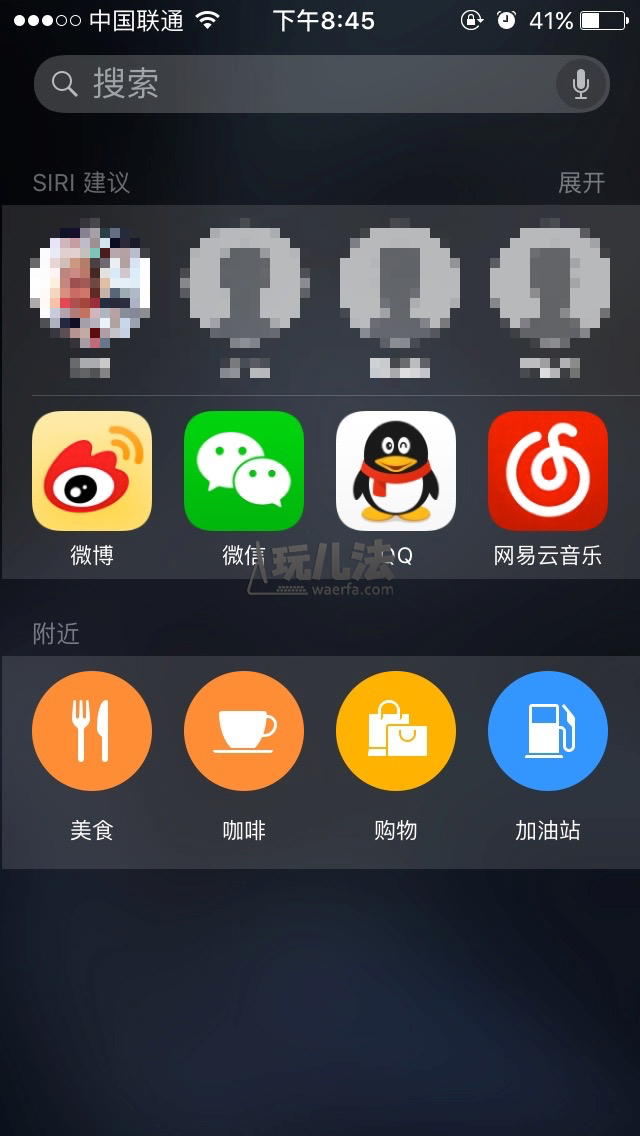Launch the 微信 app
The image size is (640, 1136).
tap(244, 471)
